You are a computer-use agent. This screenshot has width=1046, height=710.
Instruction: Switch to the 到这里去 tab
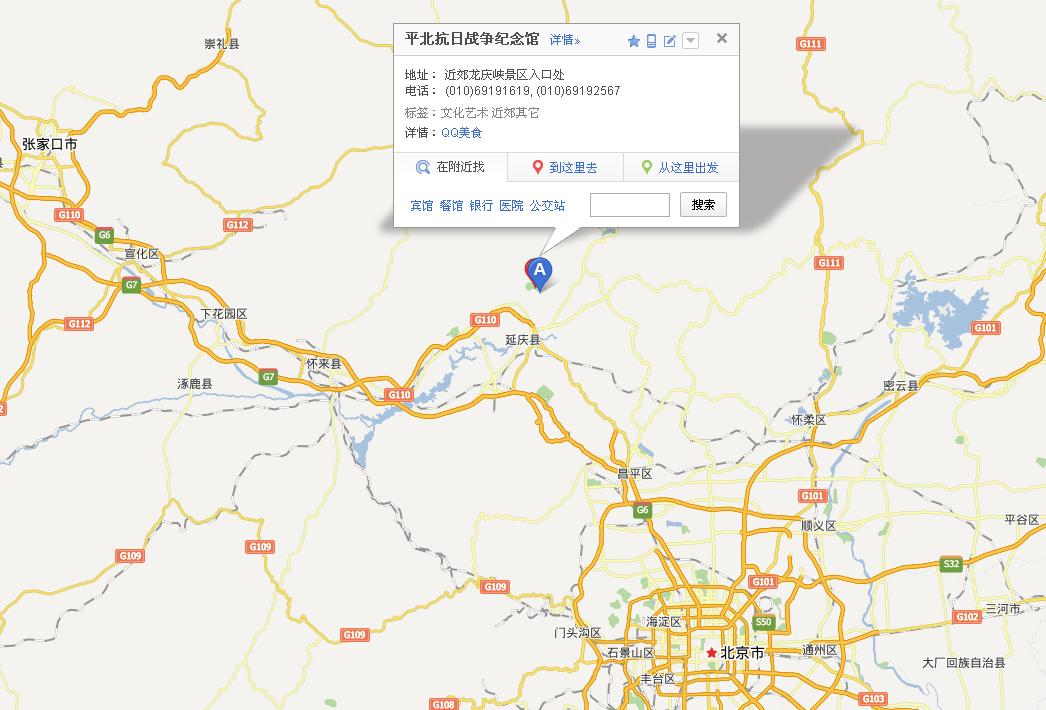coord(565,168)
